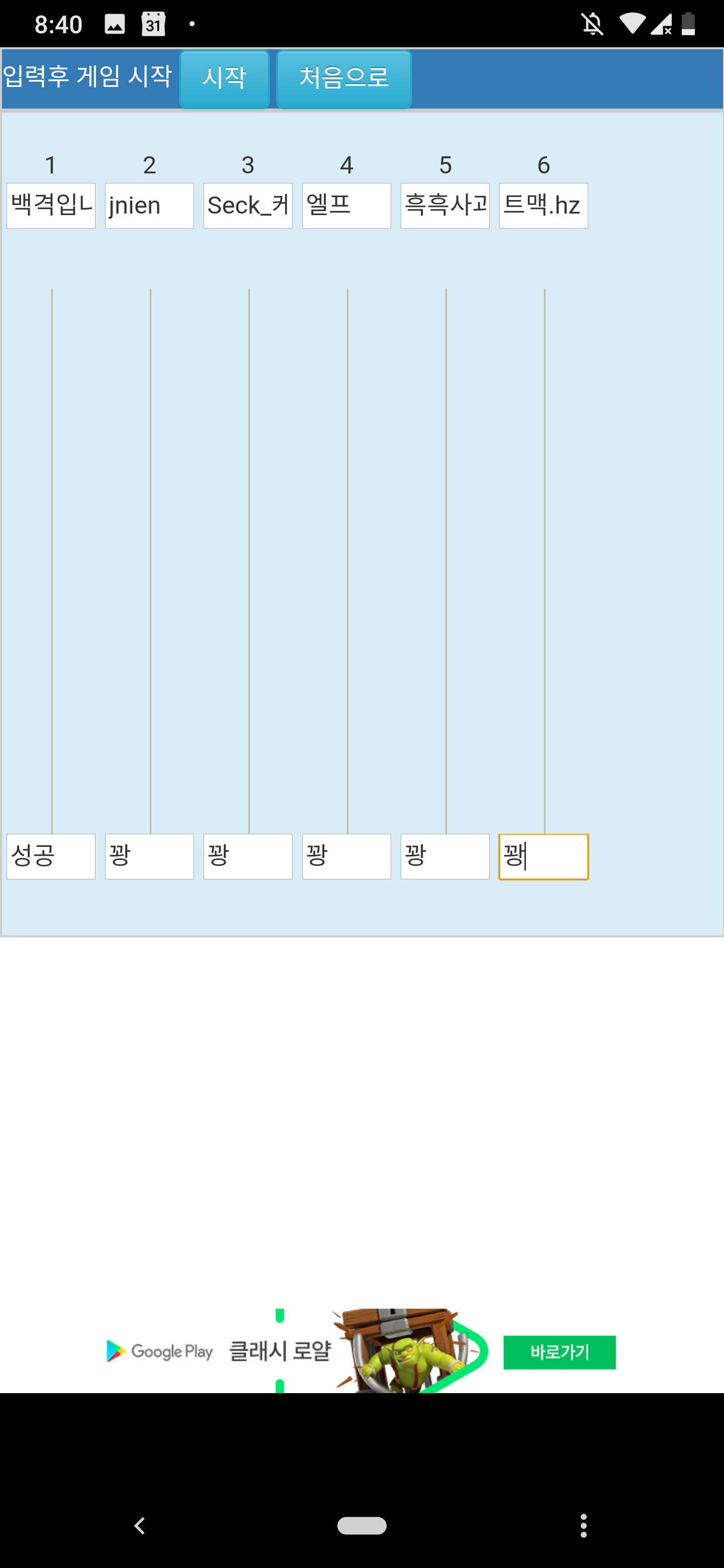Edit the 흑흑사고 name field under 5

coord(445,206)
